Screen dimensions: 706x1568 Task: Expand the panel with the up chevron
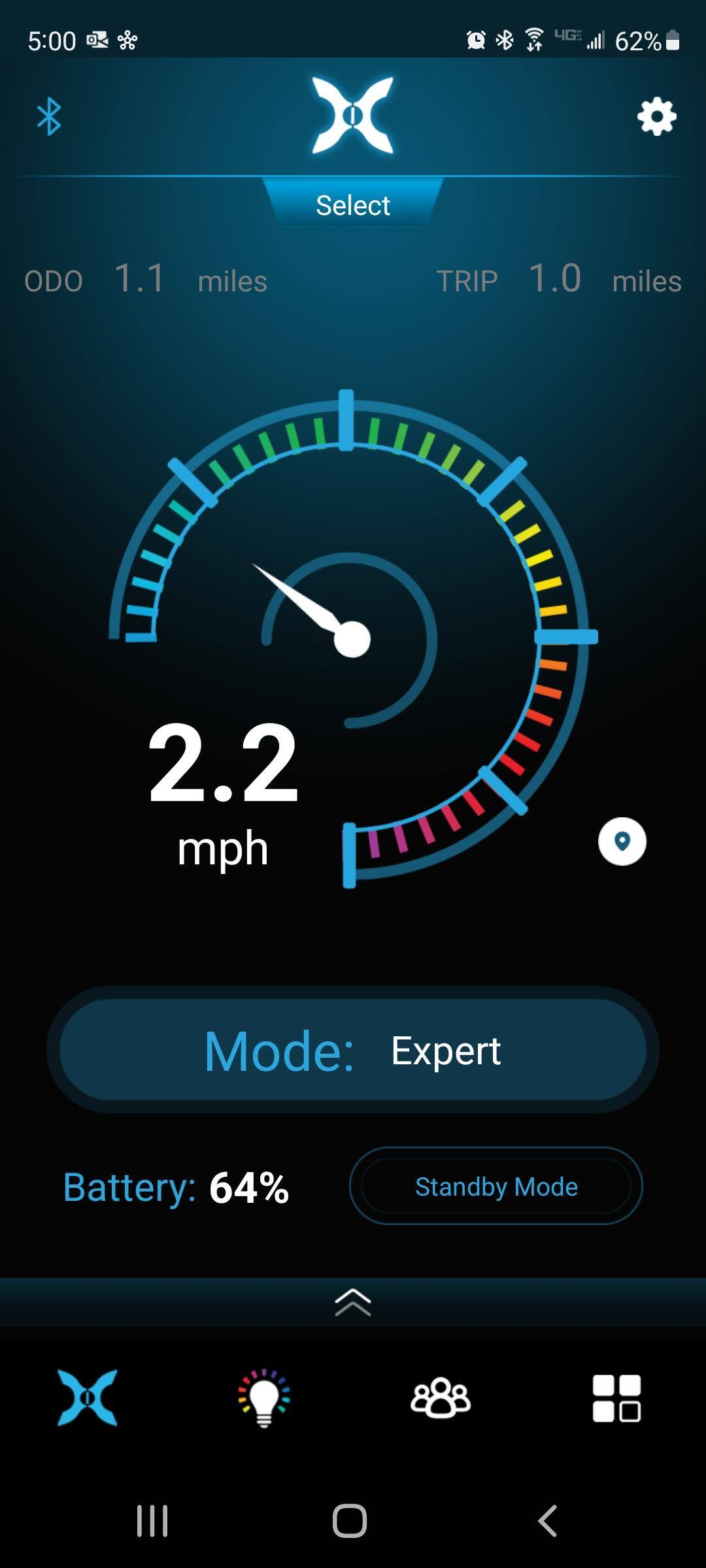point(353,1302)
